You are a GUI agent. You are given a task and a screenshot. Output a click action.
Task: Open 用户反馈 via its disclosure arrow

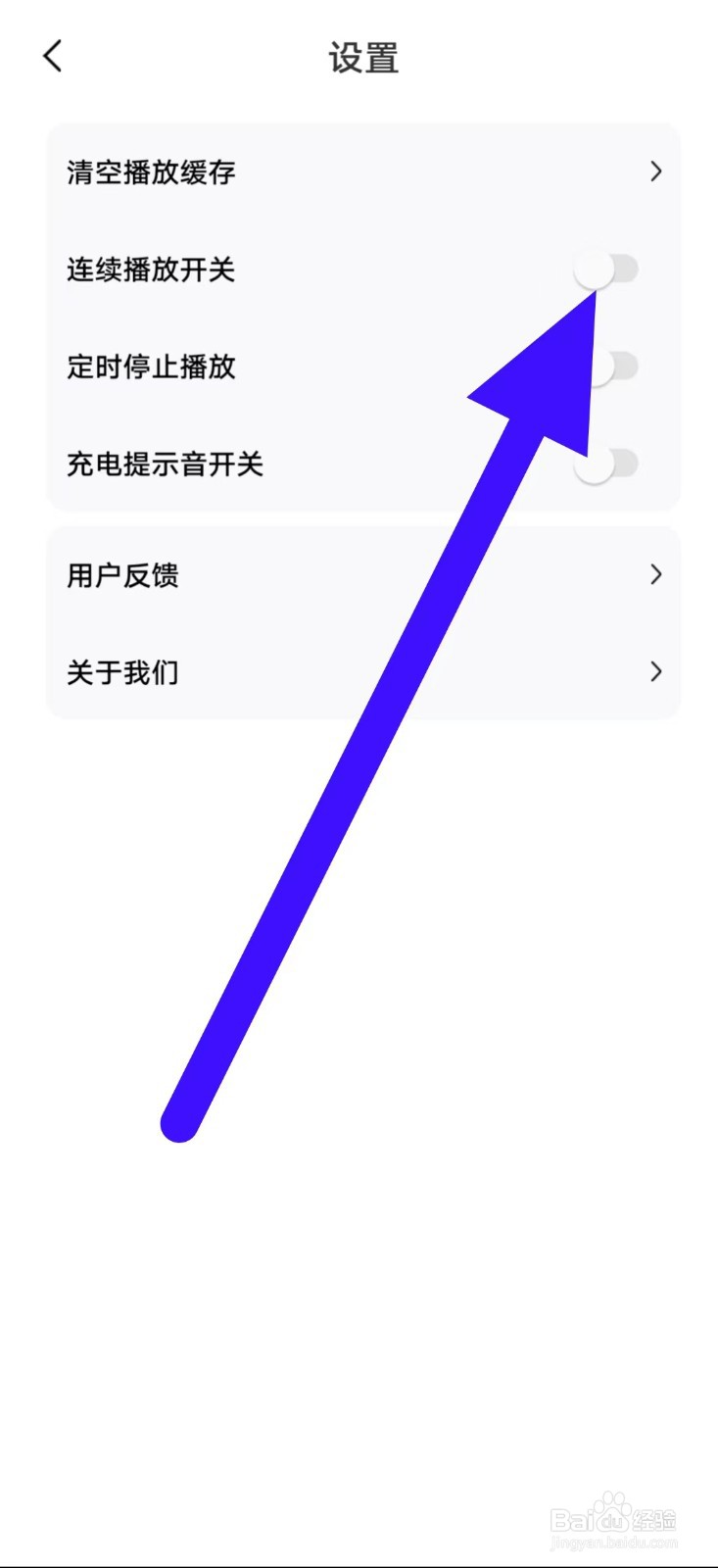point(655,575)
